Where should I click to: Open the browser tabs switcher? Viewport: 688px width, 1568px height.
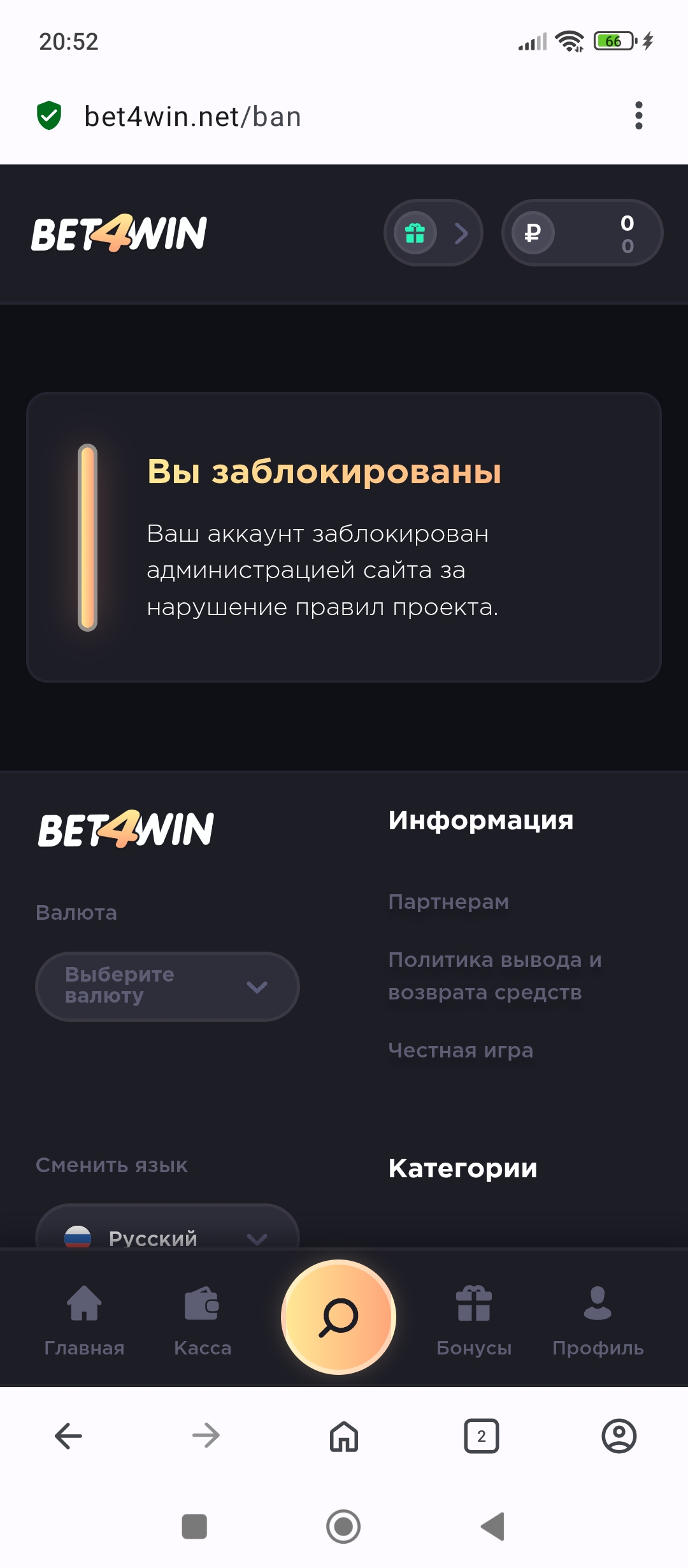(x=482, y=1436)
